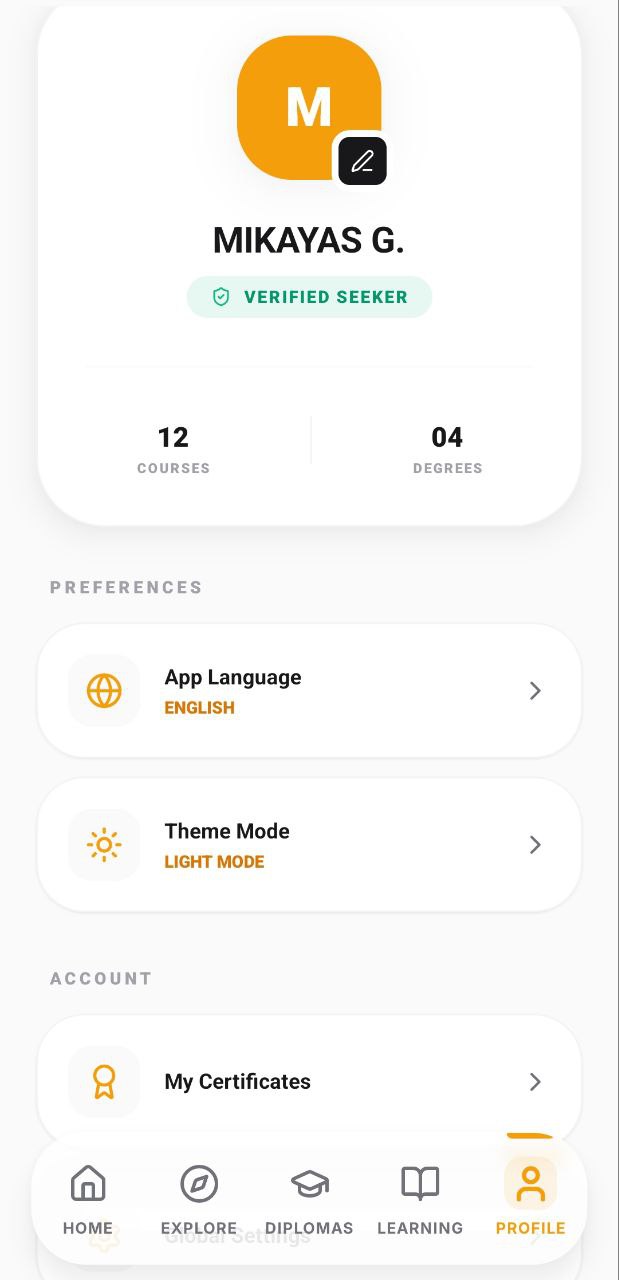Viewport: 619px width, 1280px height.
Task: Edit the profile avatar with pencil icon
Action: pyautogui.click(x=362, y=160)
